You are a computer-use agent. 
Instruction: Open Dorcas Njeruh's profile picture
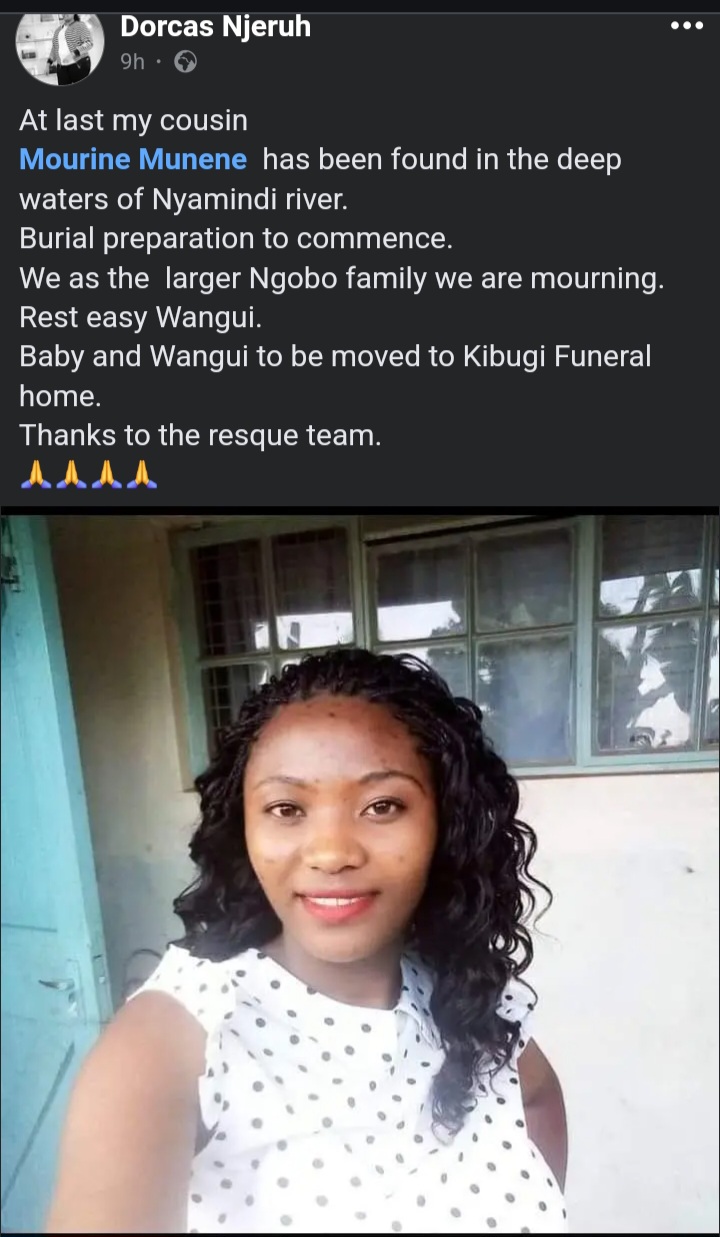click(60, 44)
